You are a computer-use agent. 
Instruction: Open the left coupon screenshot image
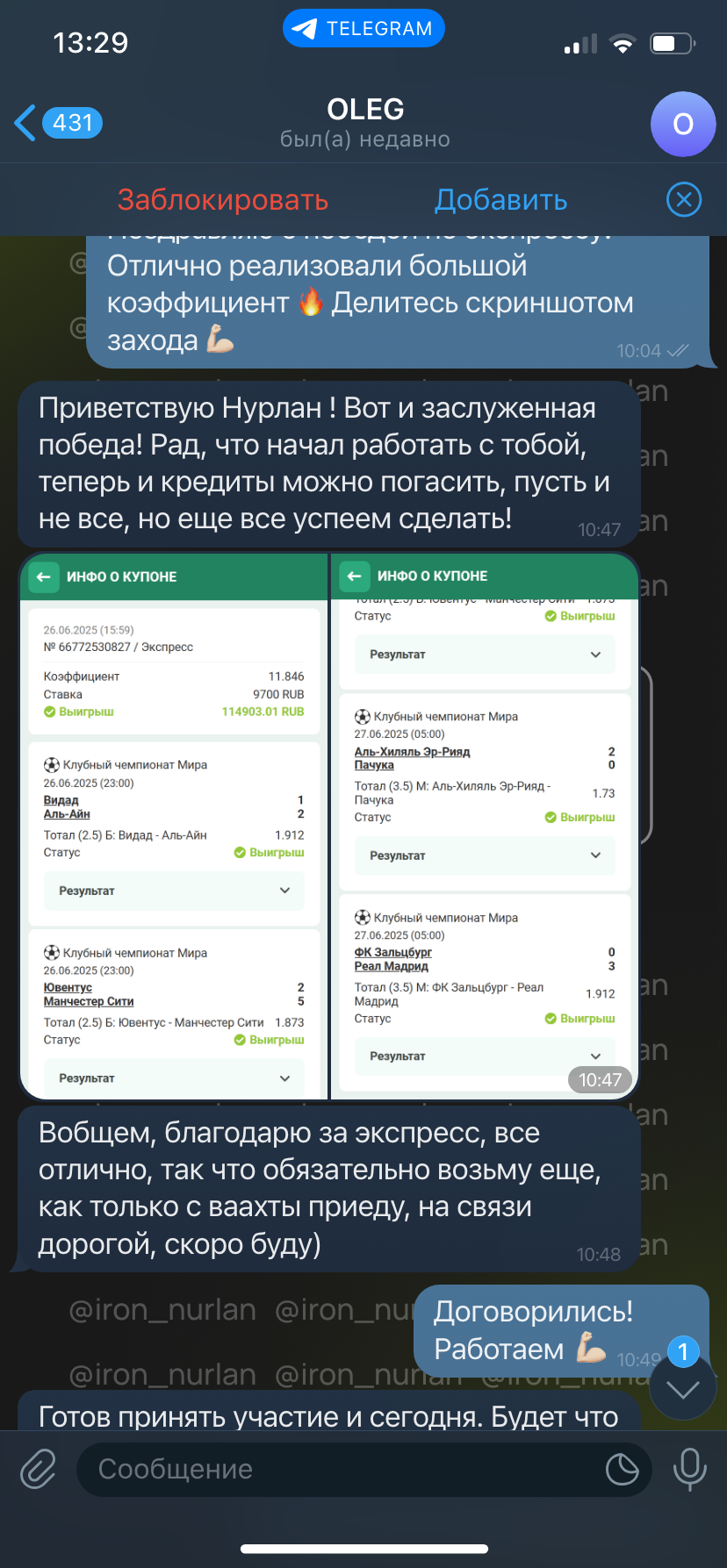pos(174,826)
